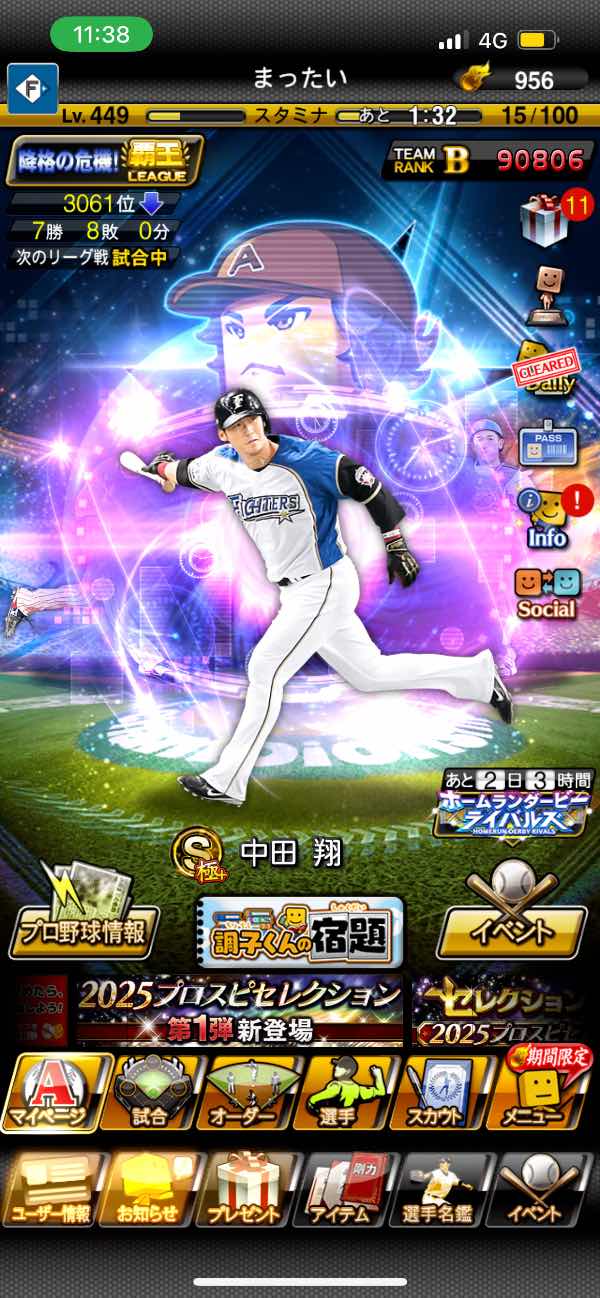Tap the プロ野球情報 button
Viewport: 600px width, 1298px height.
click(80, 921)
